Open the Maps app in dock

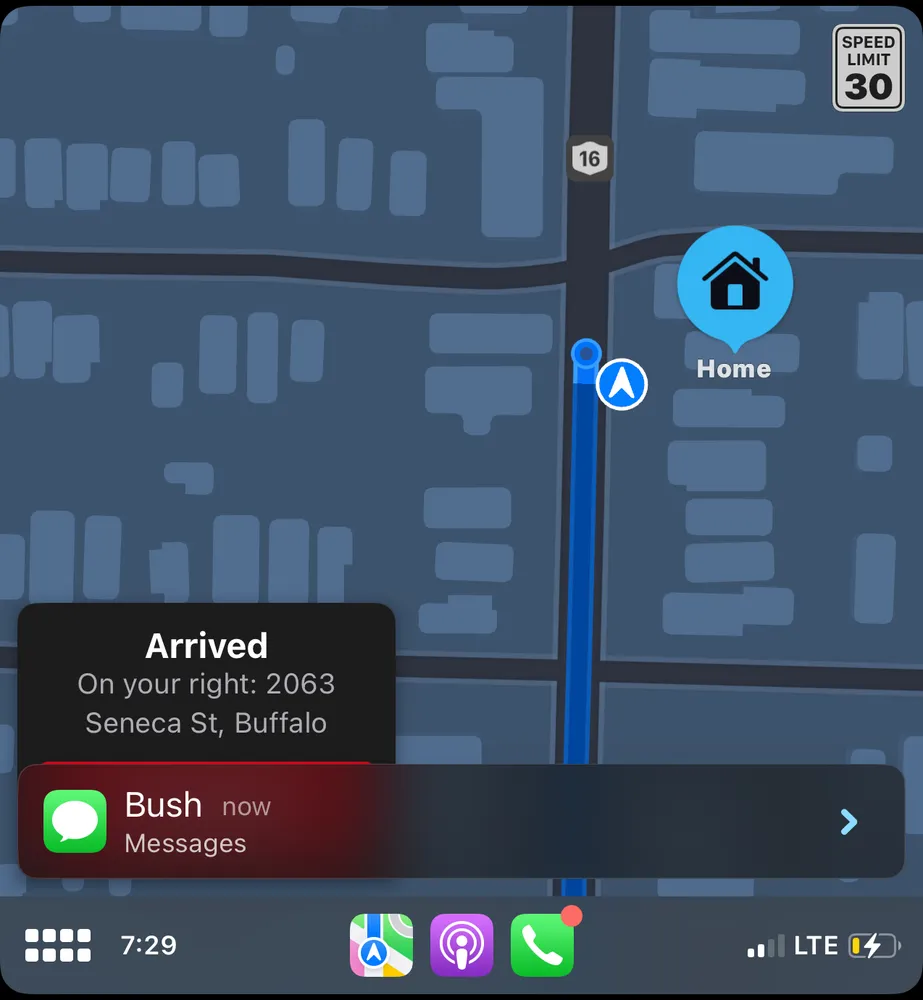click(381, 945)
